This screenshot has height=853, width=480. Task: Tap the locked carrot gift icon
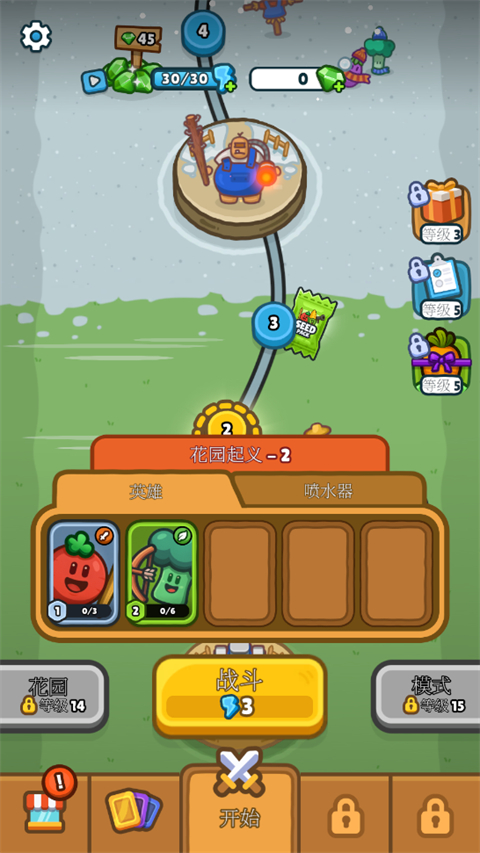pos(442,362)
